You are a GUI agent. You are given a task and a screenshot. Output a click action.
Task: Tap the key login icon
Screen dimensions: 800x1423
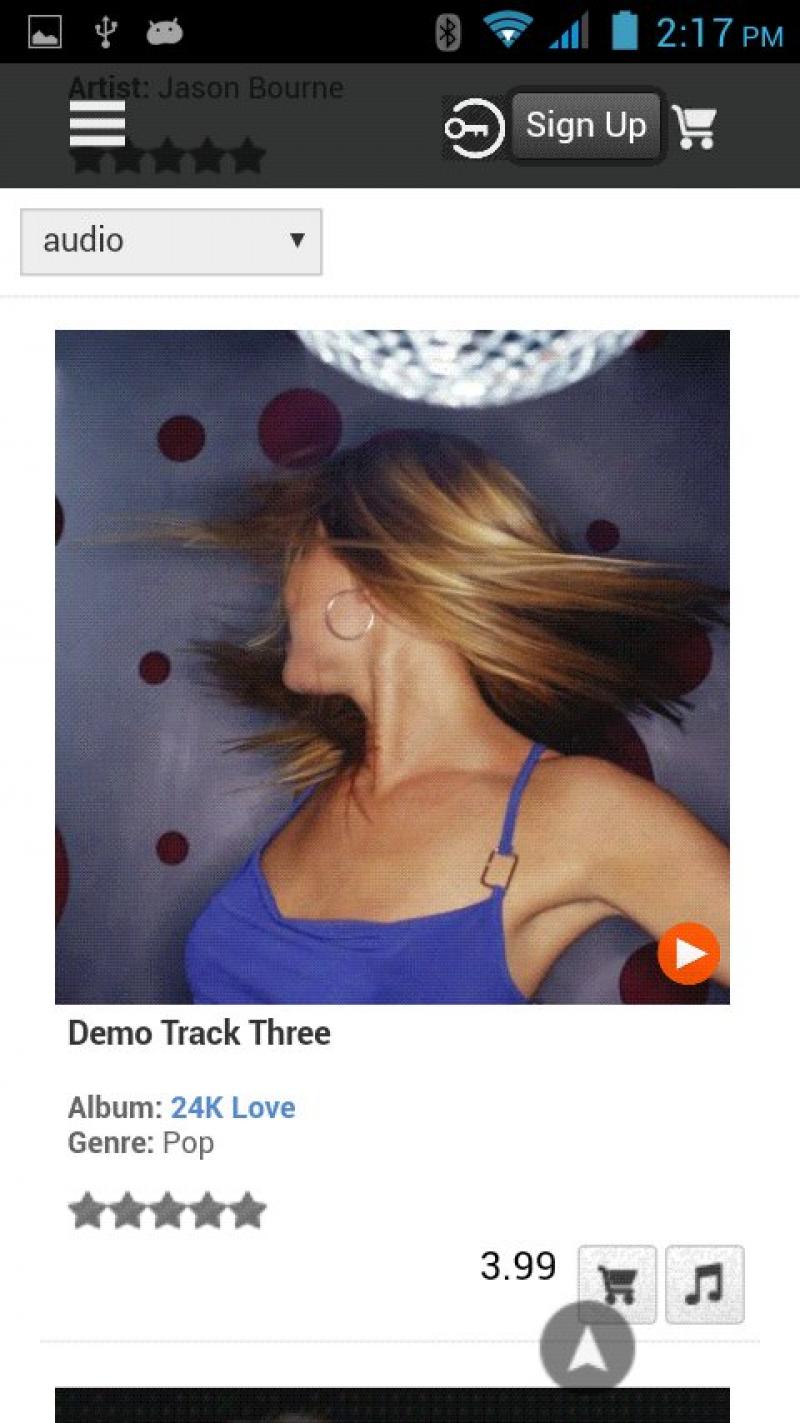click(x=473, y=128)
